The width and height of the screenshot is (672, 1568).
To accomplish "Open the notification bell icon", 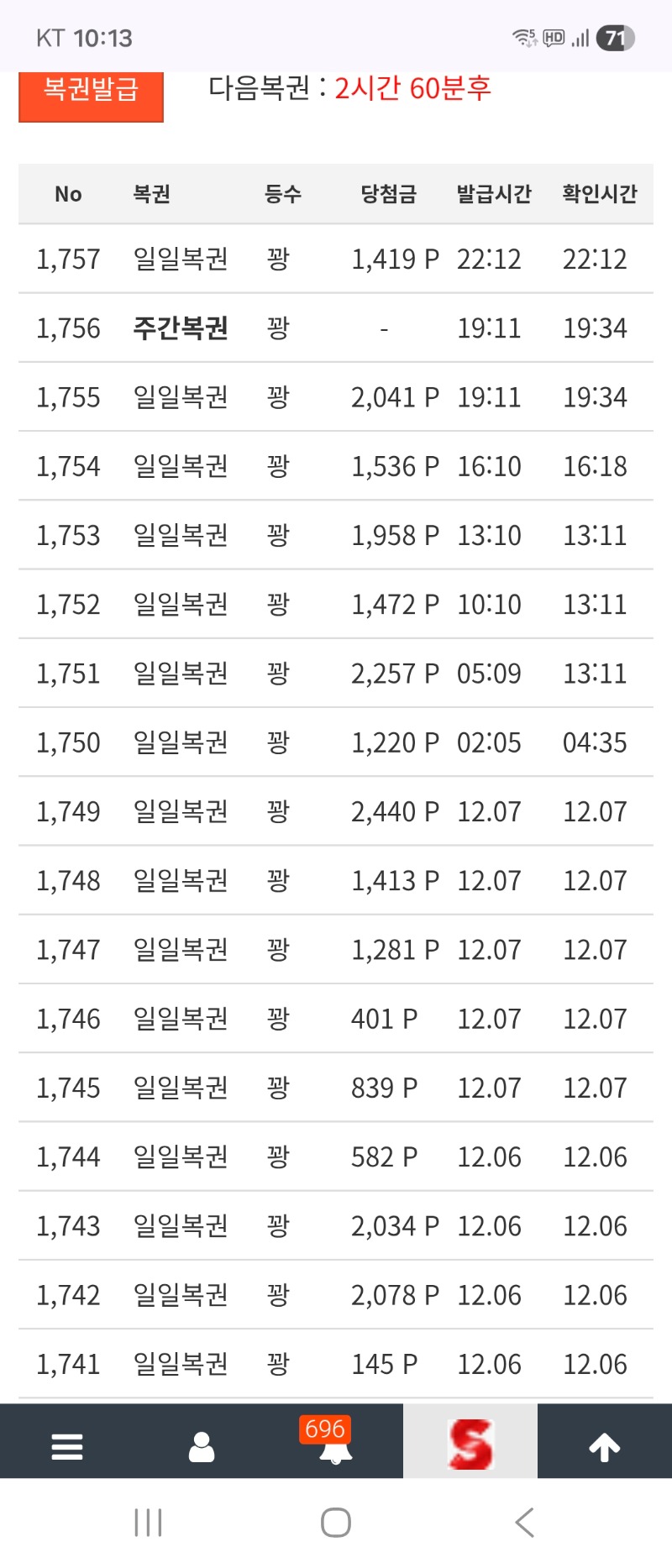I will coord(336,1446).
